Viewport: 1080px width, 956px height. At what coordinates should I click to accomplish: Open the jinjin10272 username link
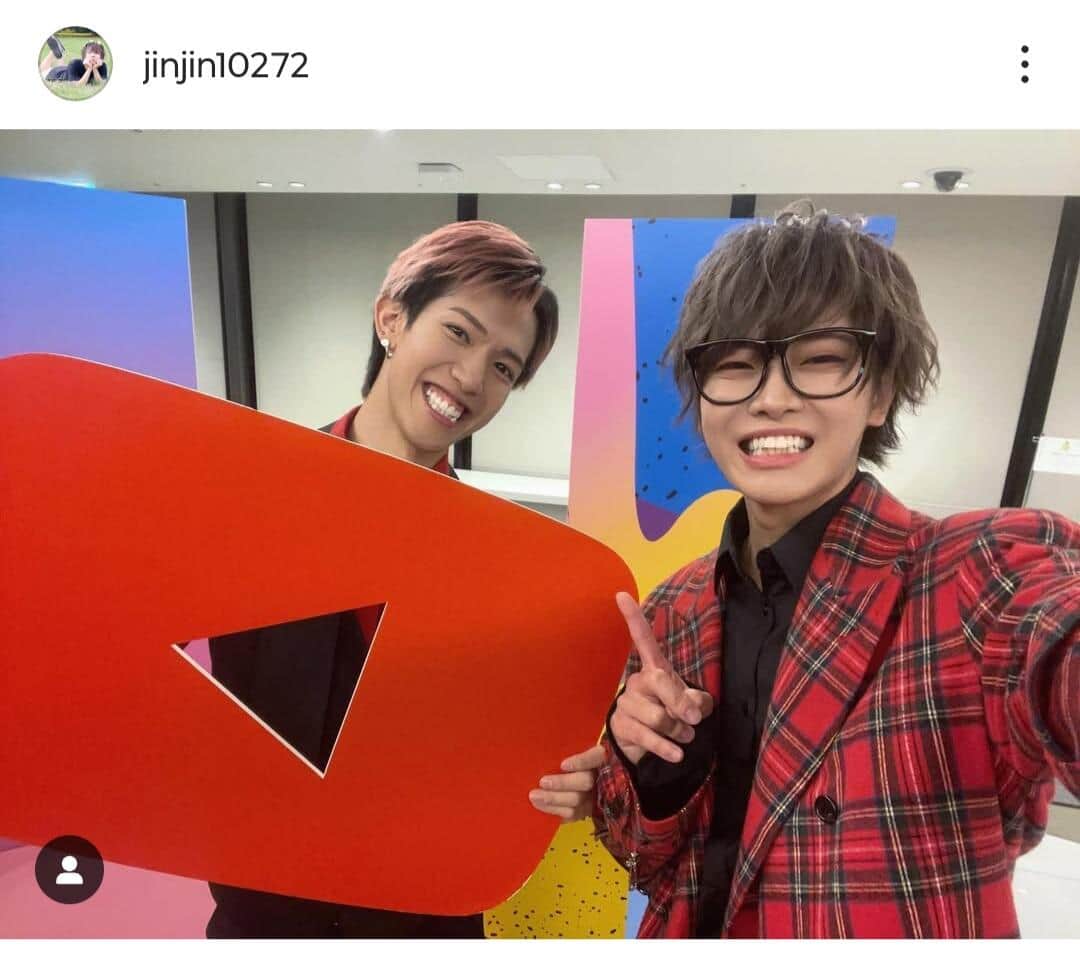(x=225, y=66)
